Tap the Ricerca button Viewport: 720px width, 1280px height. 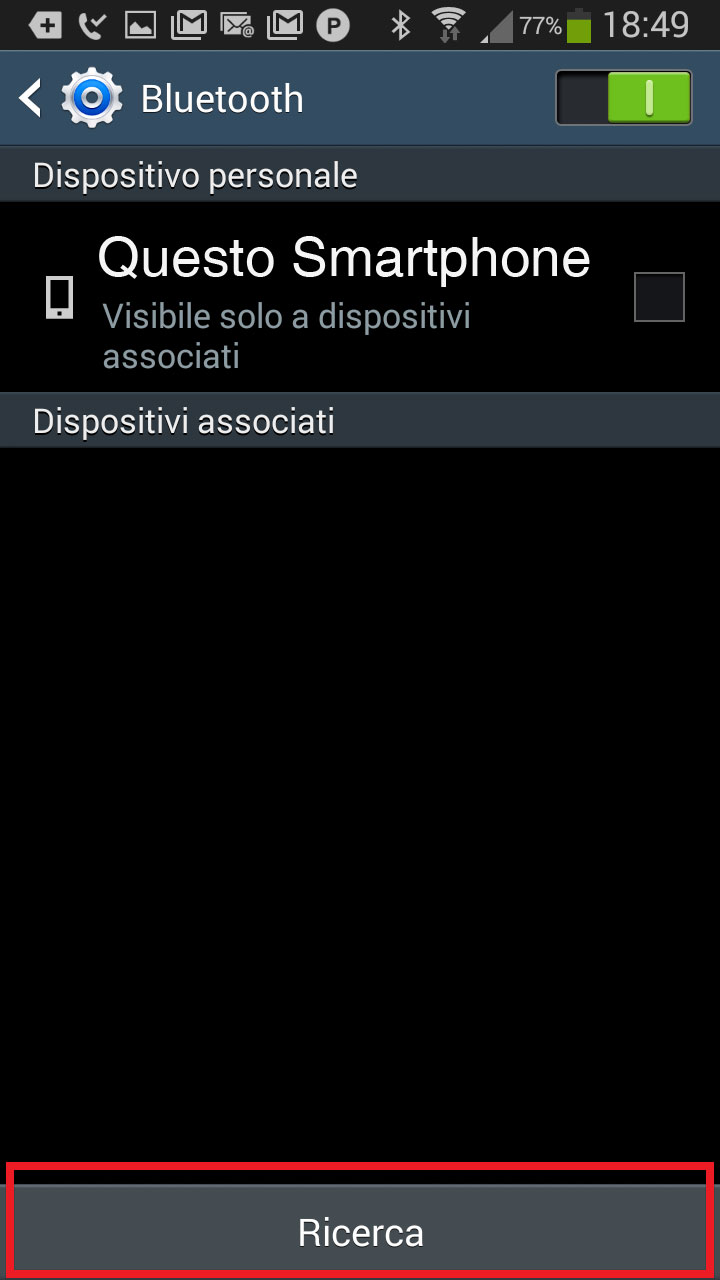click(x=360, y=1232)
